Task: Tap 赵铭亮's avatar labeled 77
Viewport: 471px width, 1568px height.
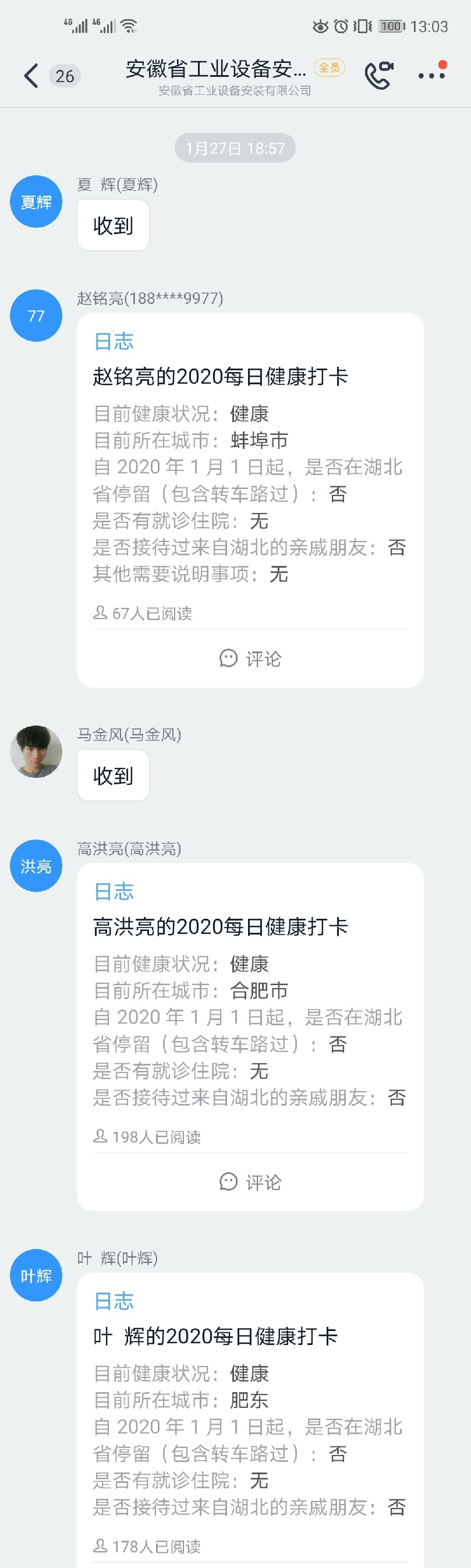Action: pos(36,316)
